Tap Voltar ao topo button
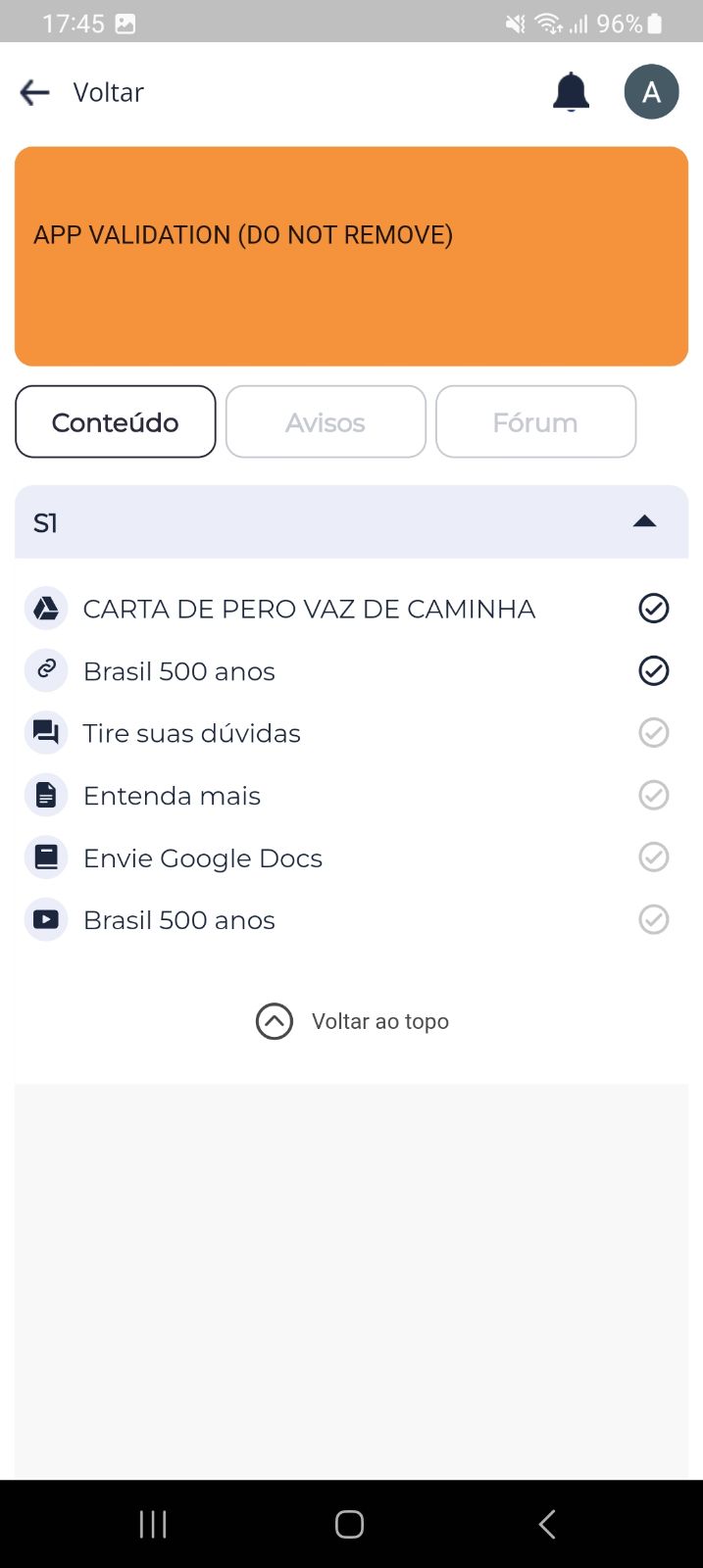Screen dimensions: 703x1568 coord(352,1021)
